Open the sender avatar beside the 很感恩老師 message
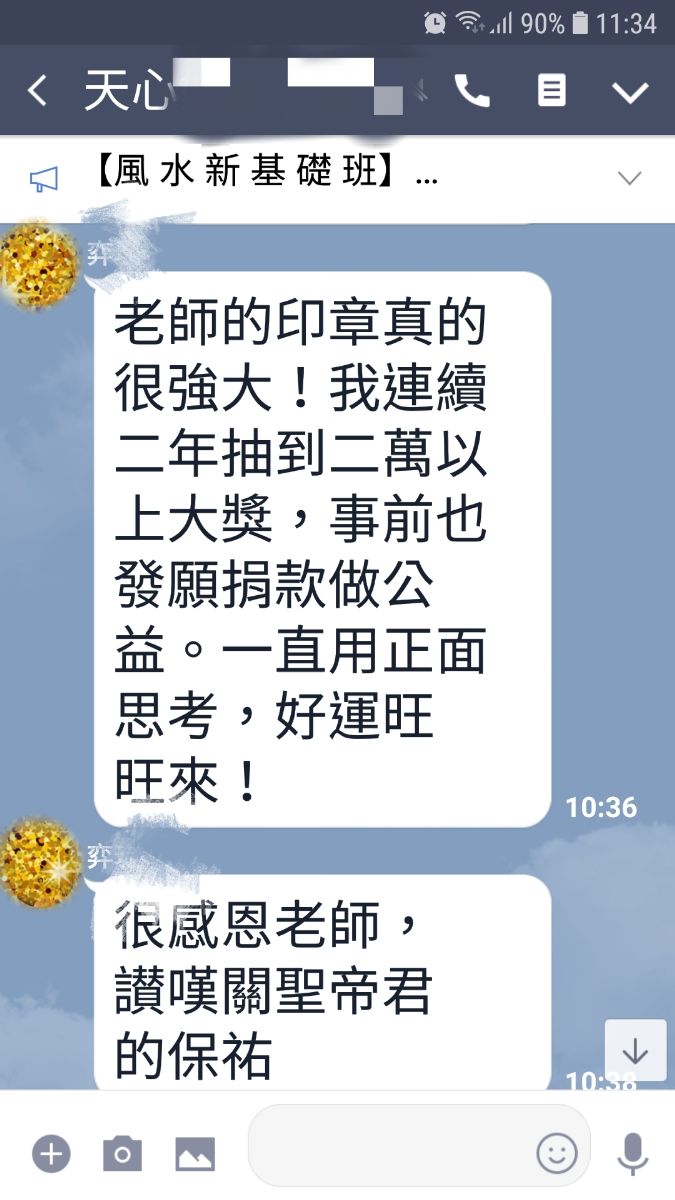This screenshot has height=1200, width=675. (40, 862)
